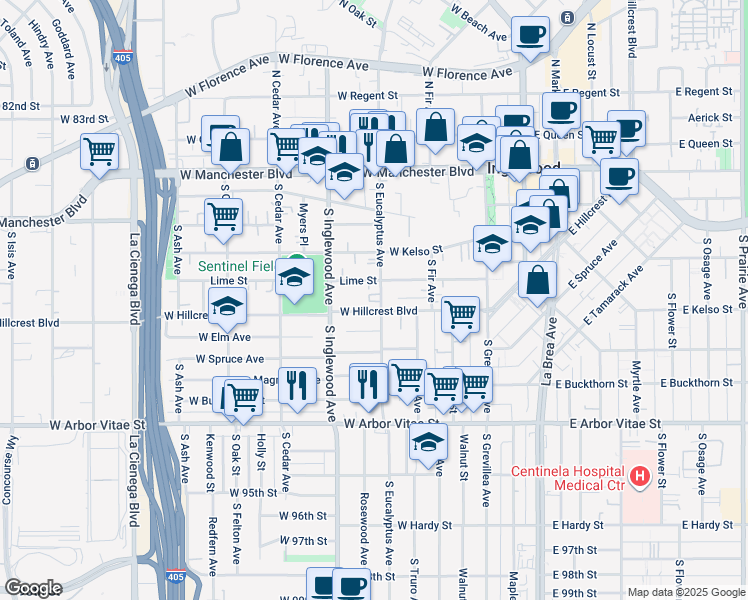The width and height of the screenshot is (748, 600).
Task: Tap the cafe marker near W Beach Ave
Action: coord(530,39)
